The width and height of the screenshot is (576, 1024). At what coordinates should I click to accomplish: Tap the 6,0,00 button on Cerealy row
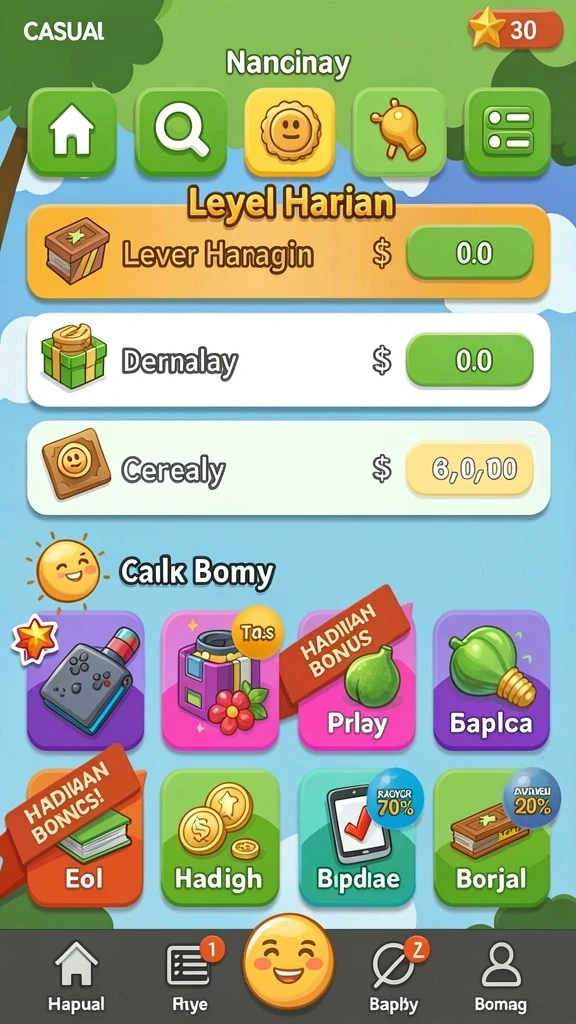[470, 468]
